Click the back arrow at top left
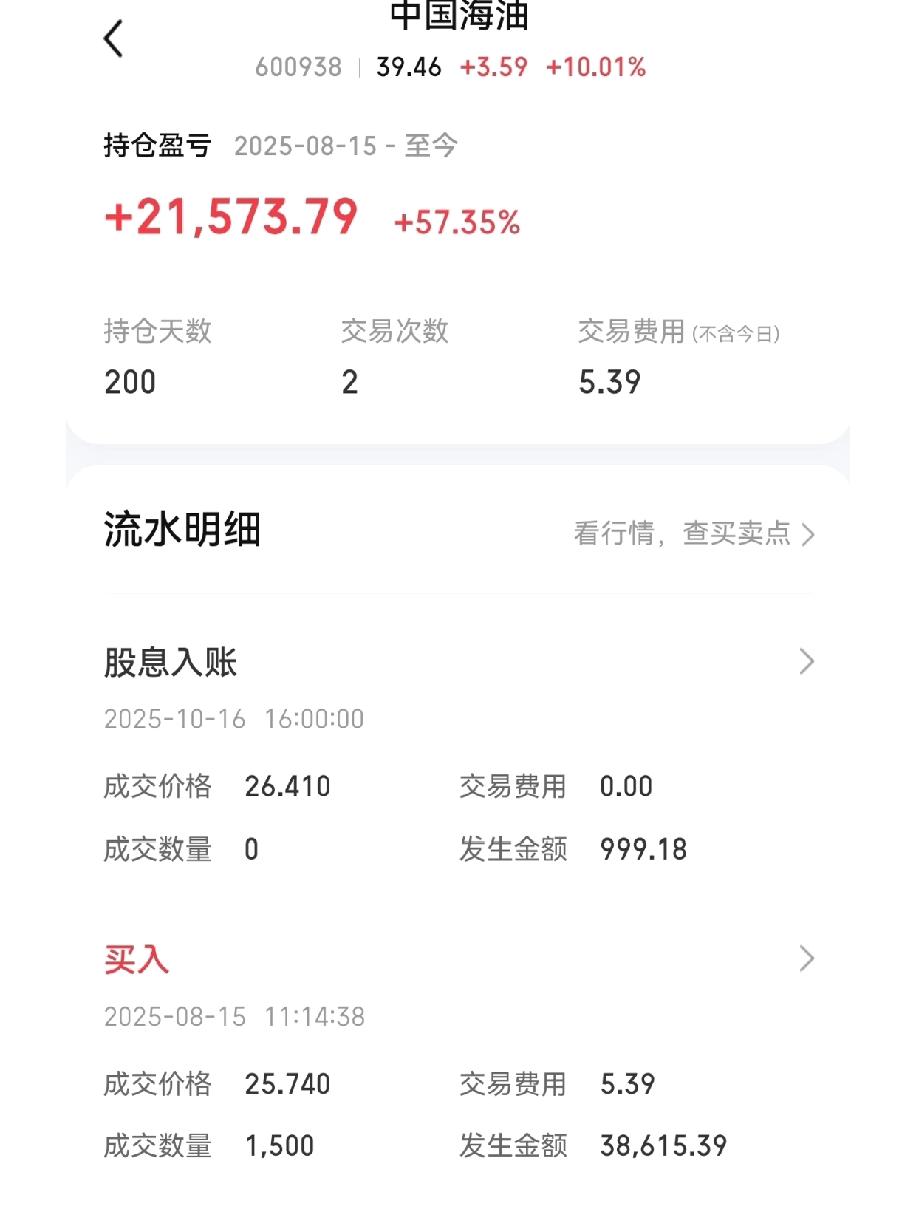The height and width of the screenshot is (1206, 916). 113,38
